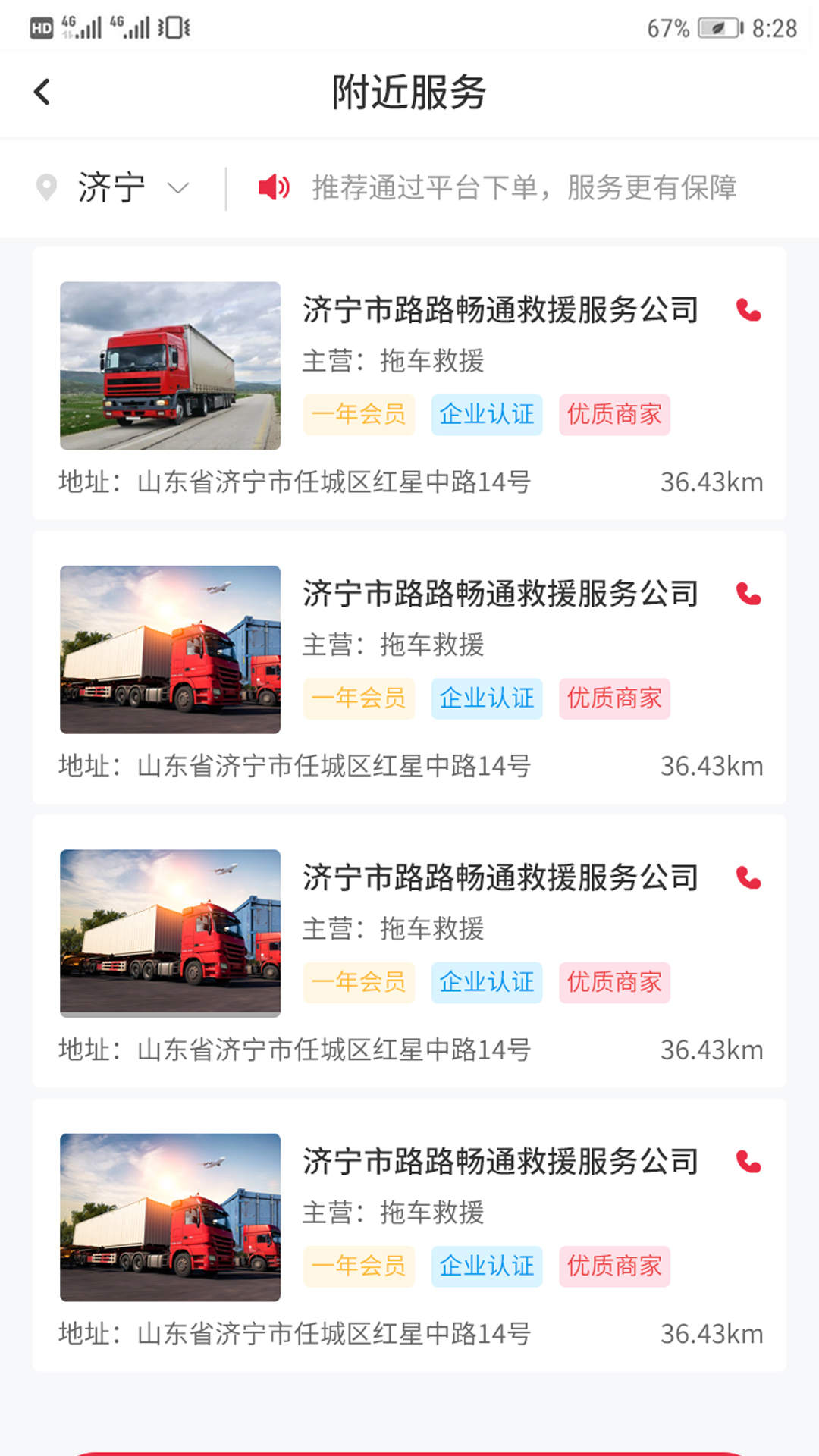Tap the back arrow on the 附近服务 page

[x=42, y=90]
